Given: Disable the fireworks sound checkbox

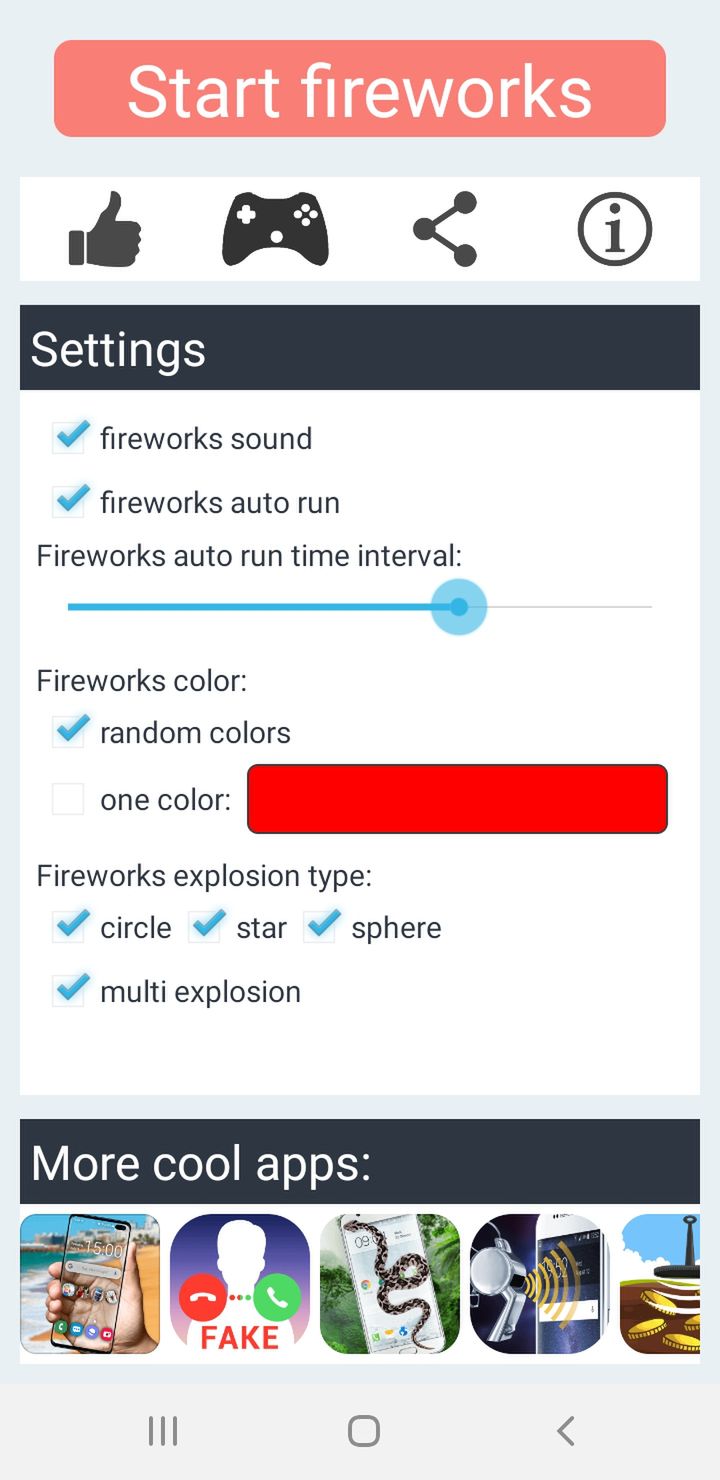Looking at the screenshot, I should (x=69, y=438).
